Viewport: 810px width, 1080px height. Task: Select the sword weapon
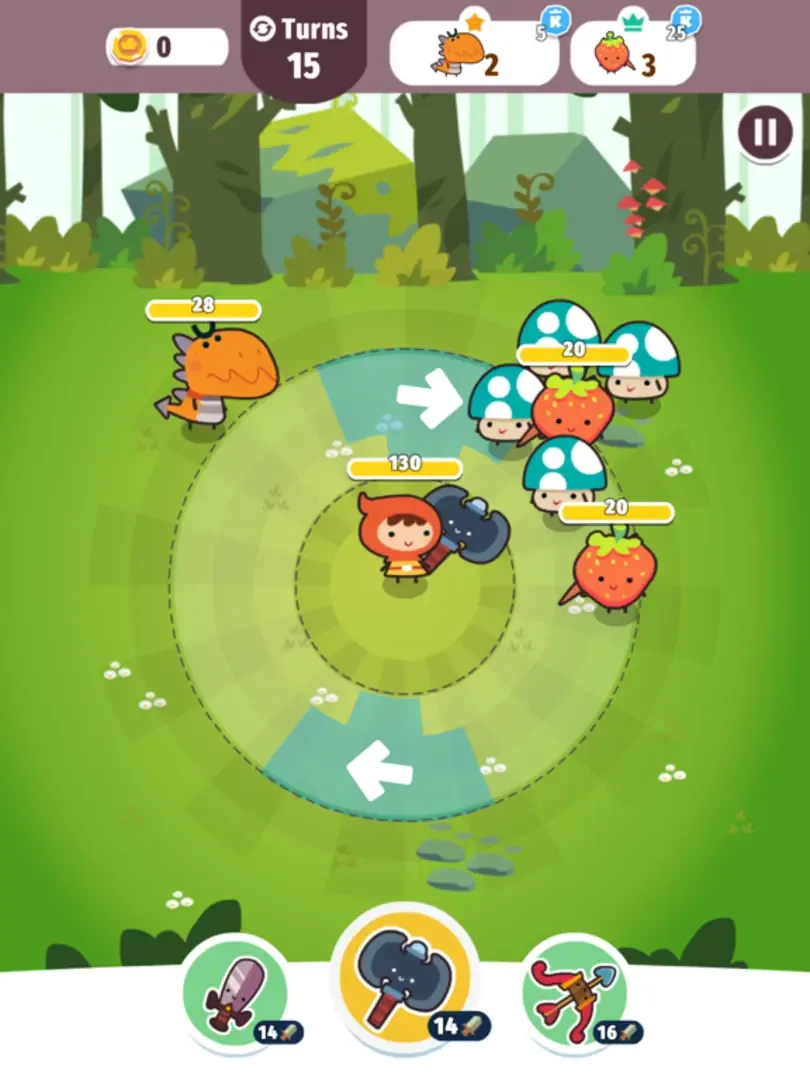coord(235,993)
